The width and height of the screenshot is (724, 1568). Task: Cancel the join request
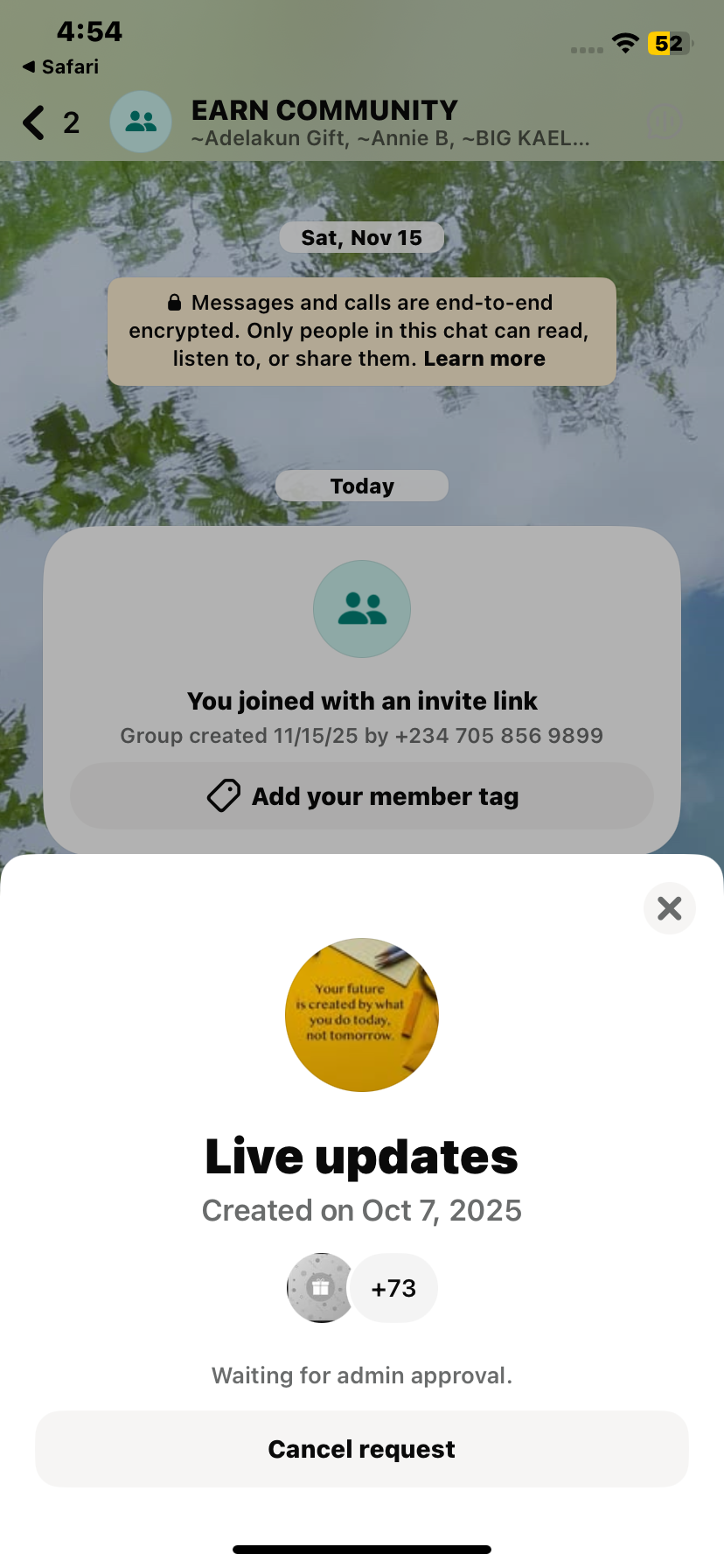(x=361, y=1449)
